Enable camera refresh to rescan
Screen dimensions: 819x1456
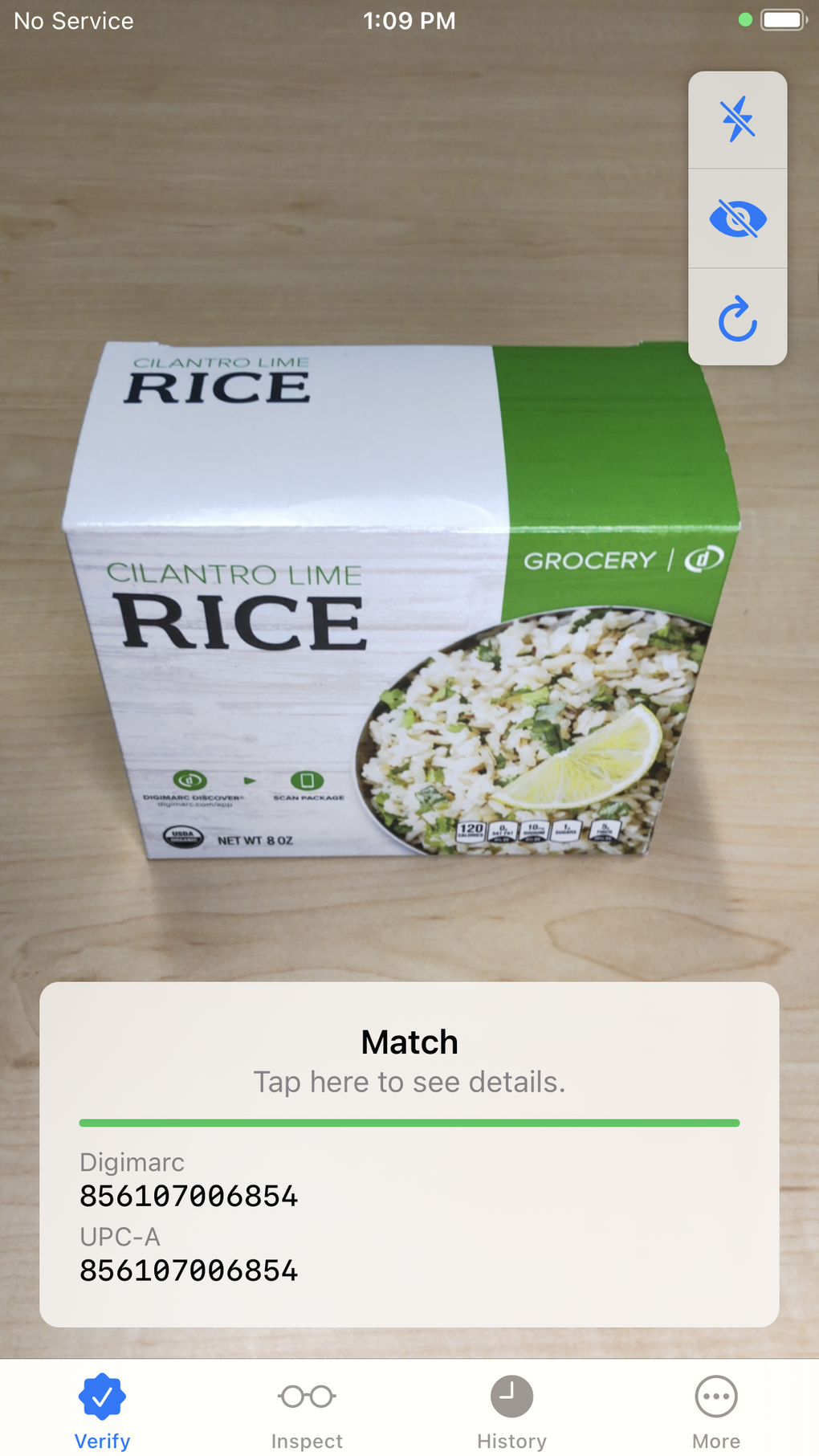click(737, 319)
